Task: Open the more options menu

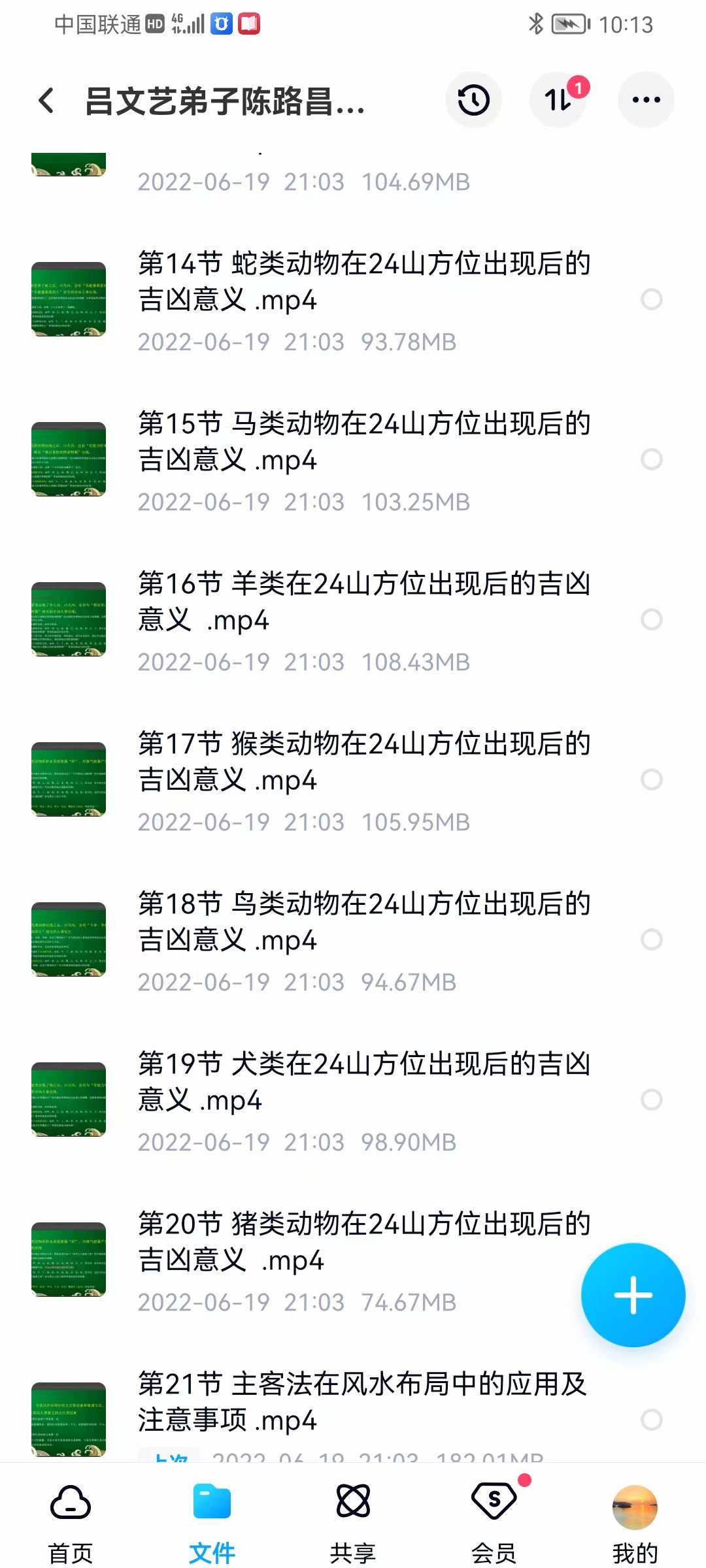Action: tap(645, 101)
